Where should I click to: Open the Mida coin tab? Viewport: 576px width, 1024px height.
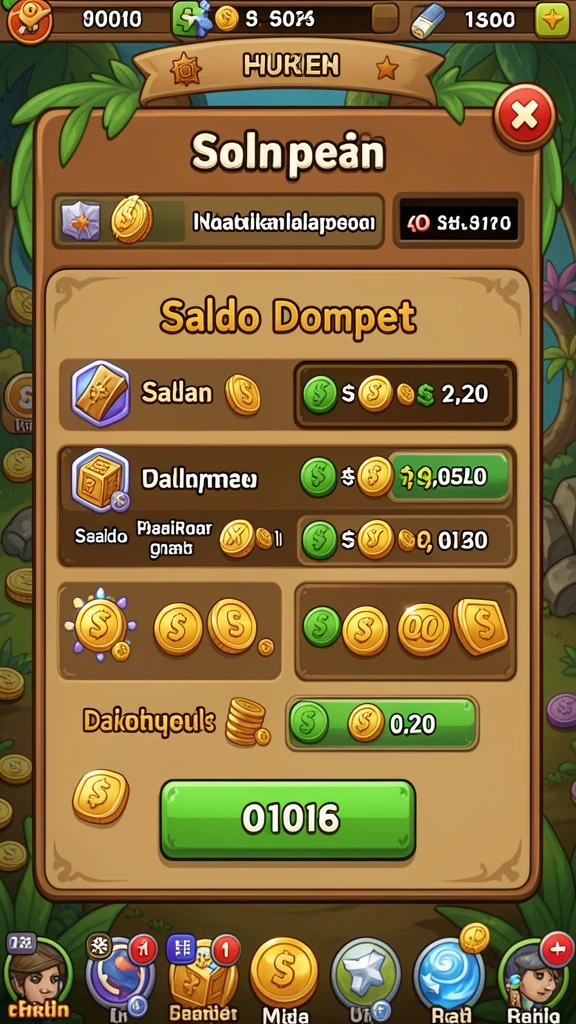(x=285, y=978)
